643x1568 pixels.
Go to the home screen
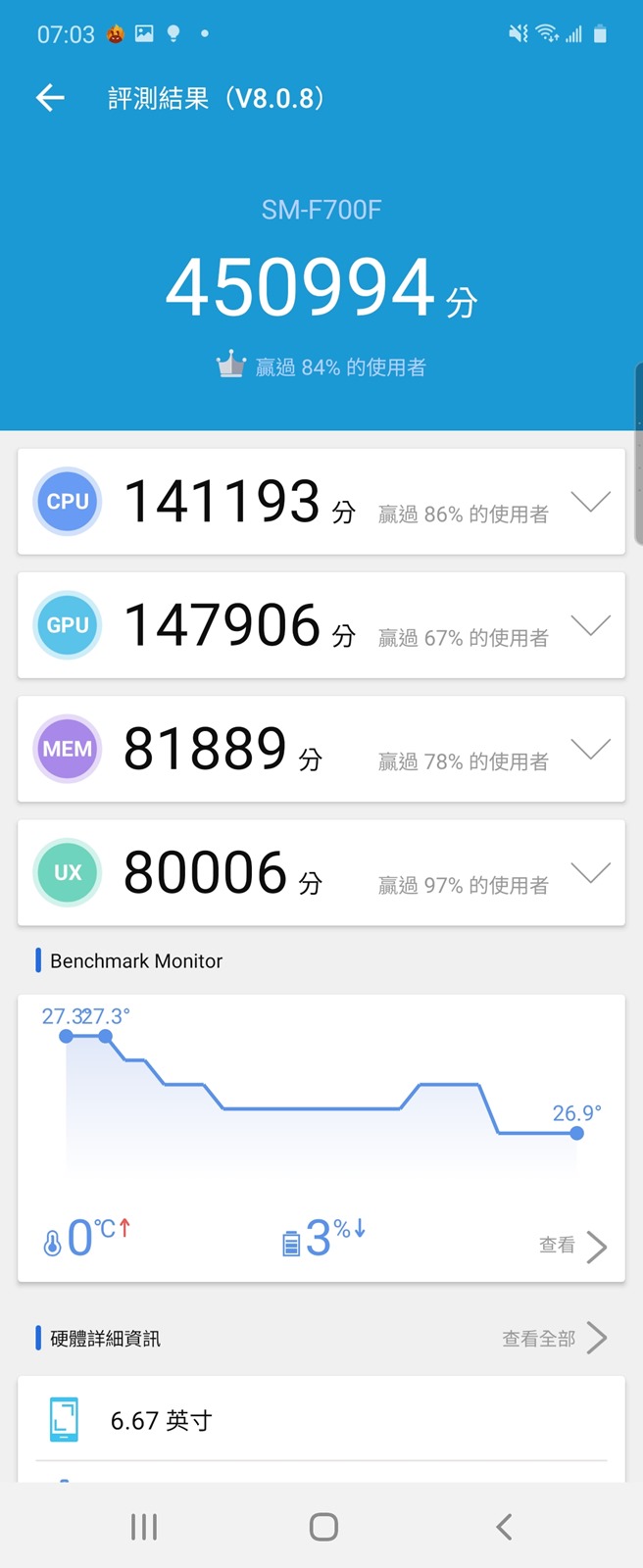(x=323, y=1526)
